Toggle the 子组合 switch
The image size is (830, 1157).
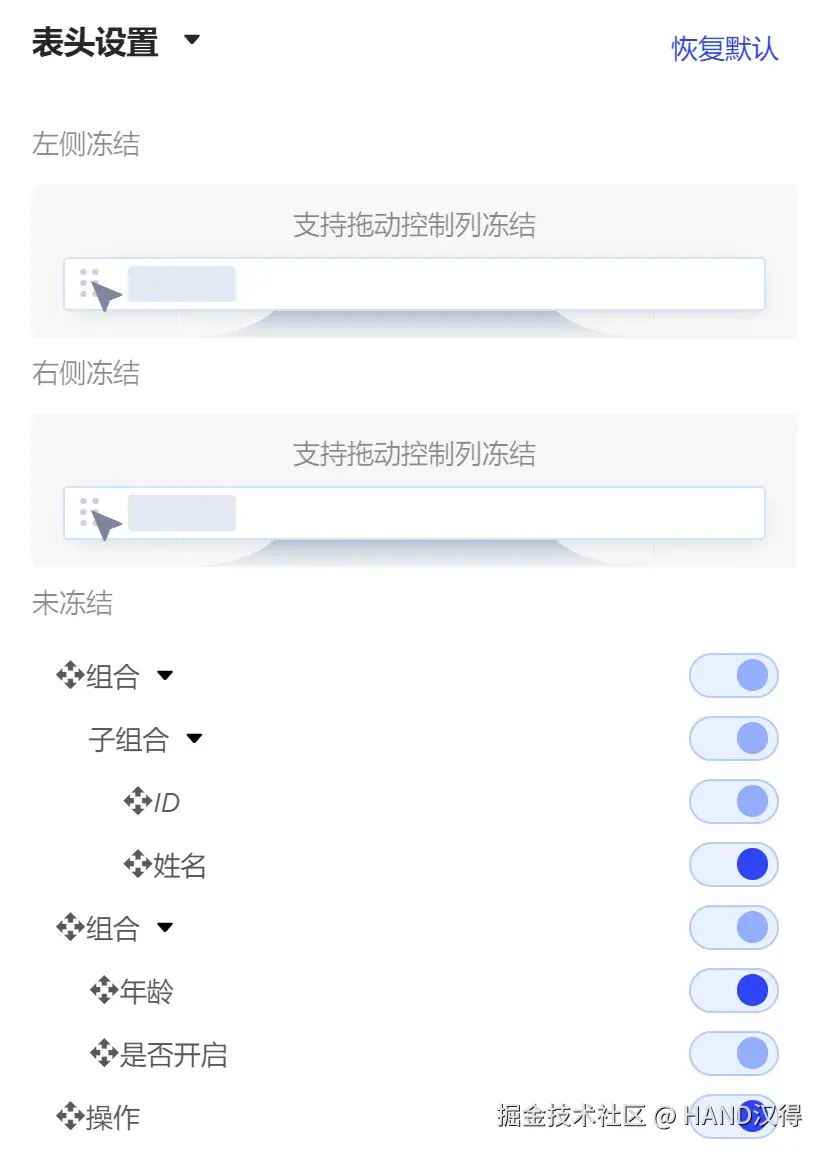point(733,739)
